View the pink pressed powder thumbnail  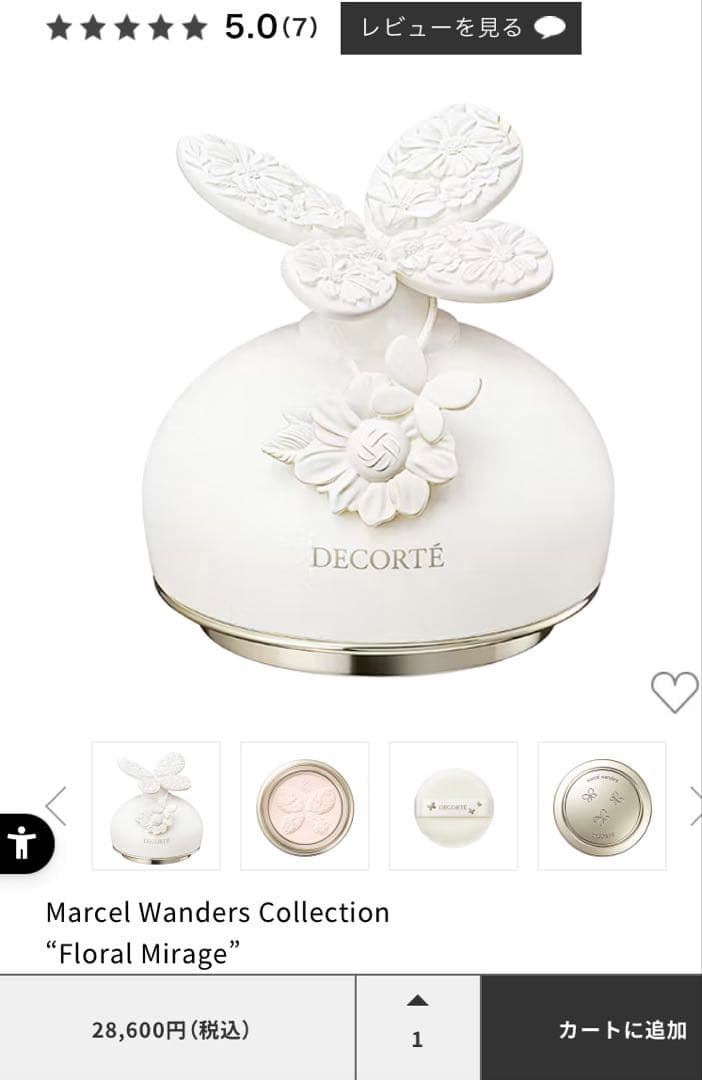coord(305,806)
